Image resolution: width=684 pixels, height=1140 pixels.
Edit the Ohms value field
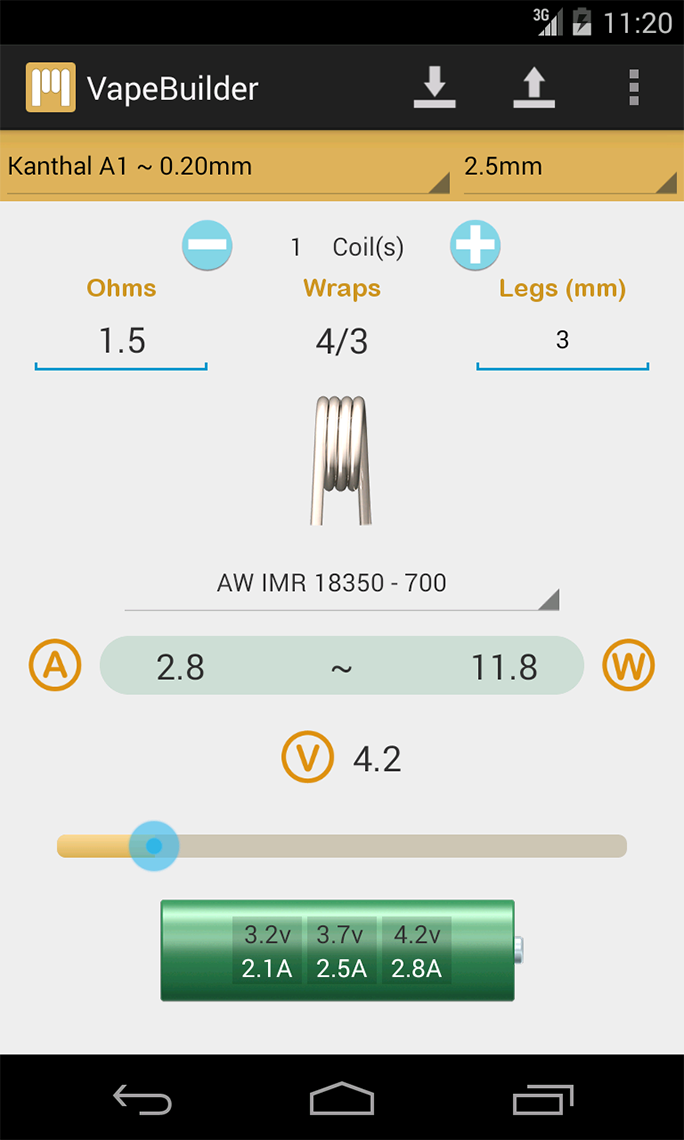click(121, 342)
